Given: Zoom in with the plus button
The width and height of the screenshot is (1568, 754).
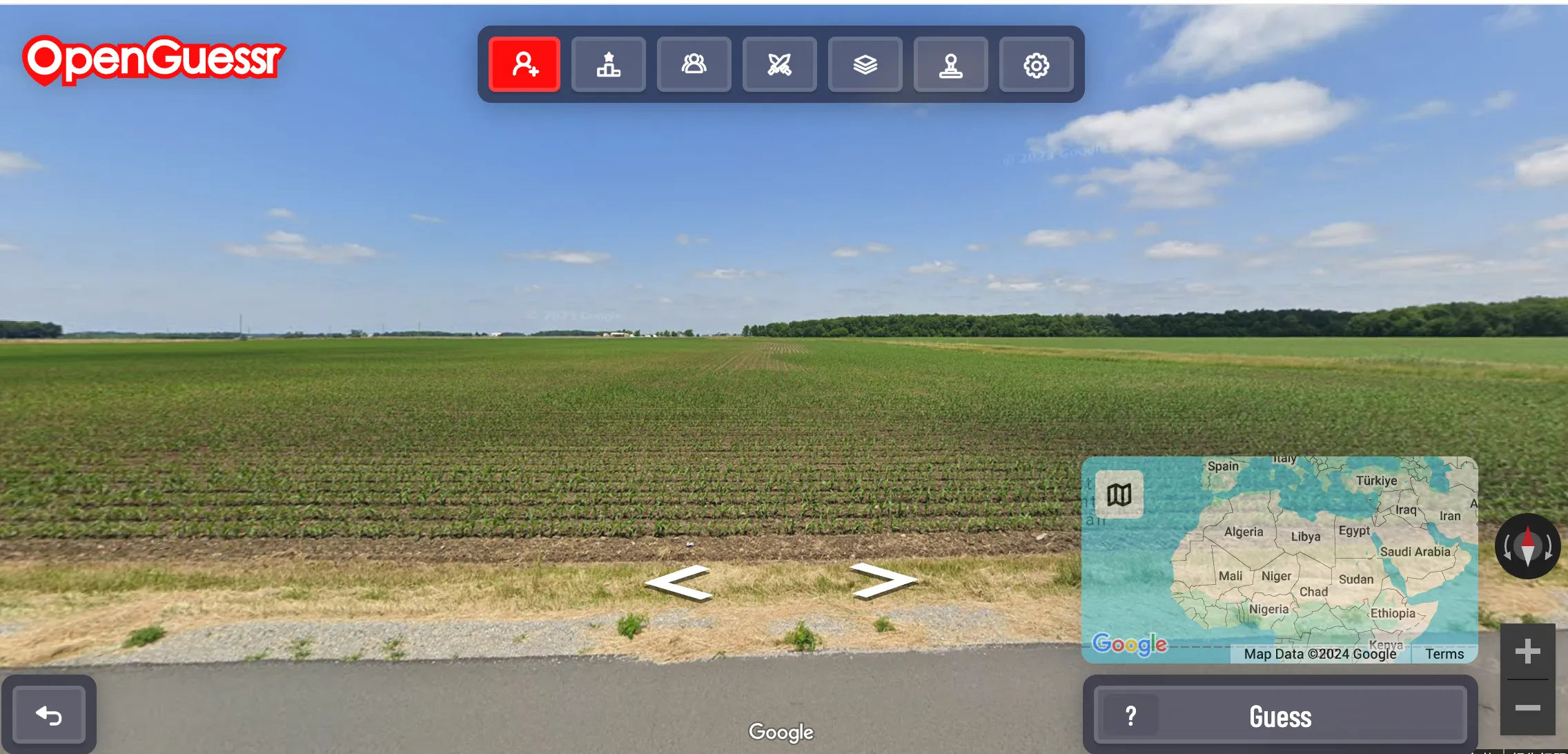Looking at the screenshot, I should coord(1527,651).
